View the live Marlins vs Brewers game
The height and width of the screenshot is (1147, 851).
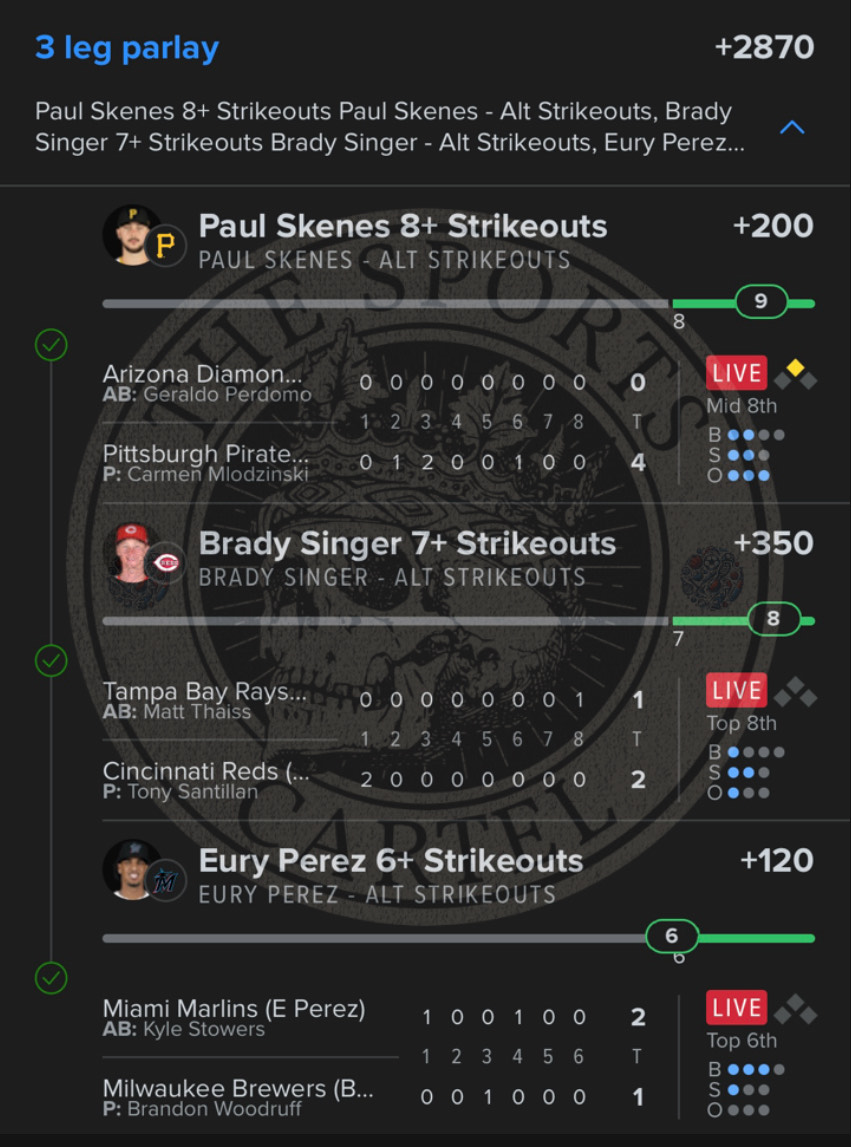[737, 1007]
